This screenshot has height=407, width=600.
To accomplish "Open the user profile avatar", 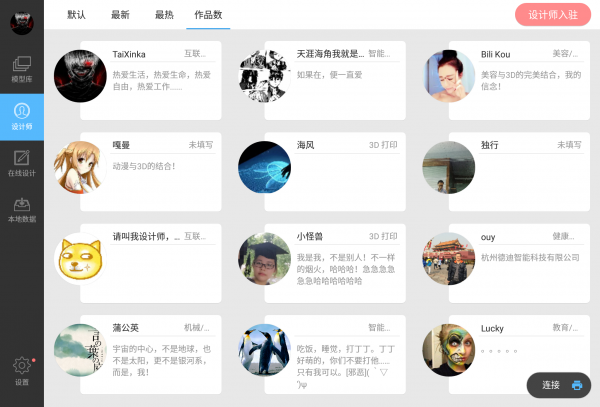I will tap(21, 18).
